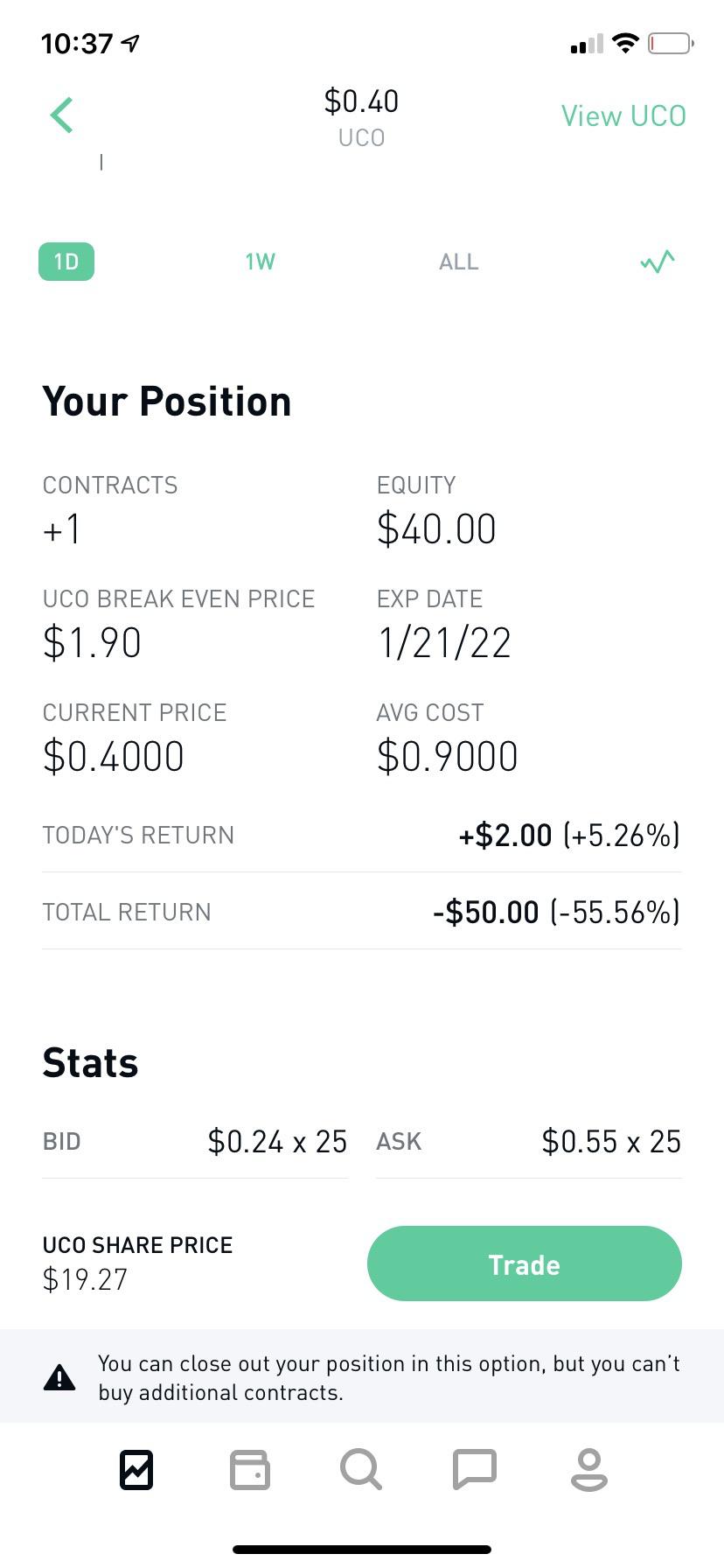Open View UCO page
Viewport: 724px width, 1568px height.
pyautogui.click(x=623, y=115)
